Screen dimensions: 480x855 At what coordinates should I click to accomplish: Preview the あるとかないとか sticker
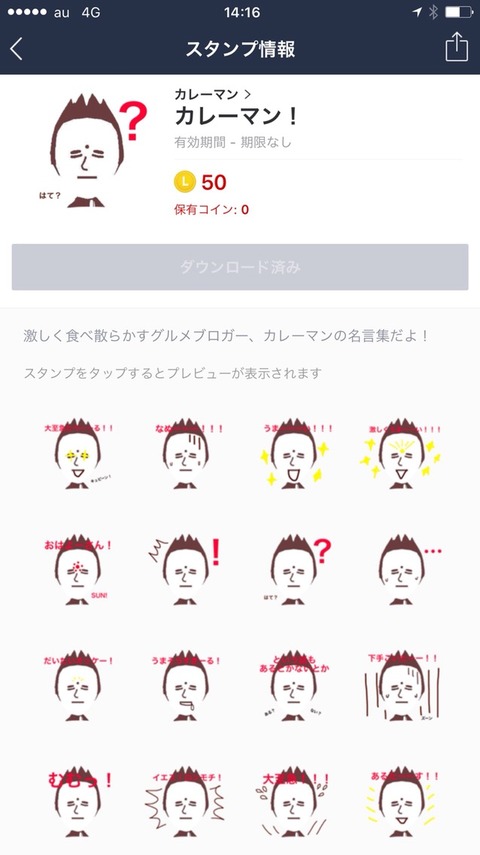tap(295, 686)
